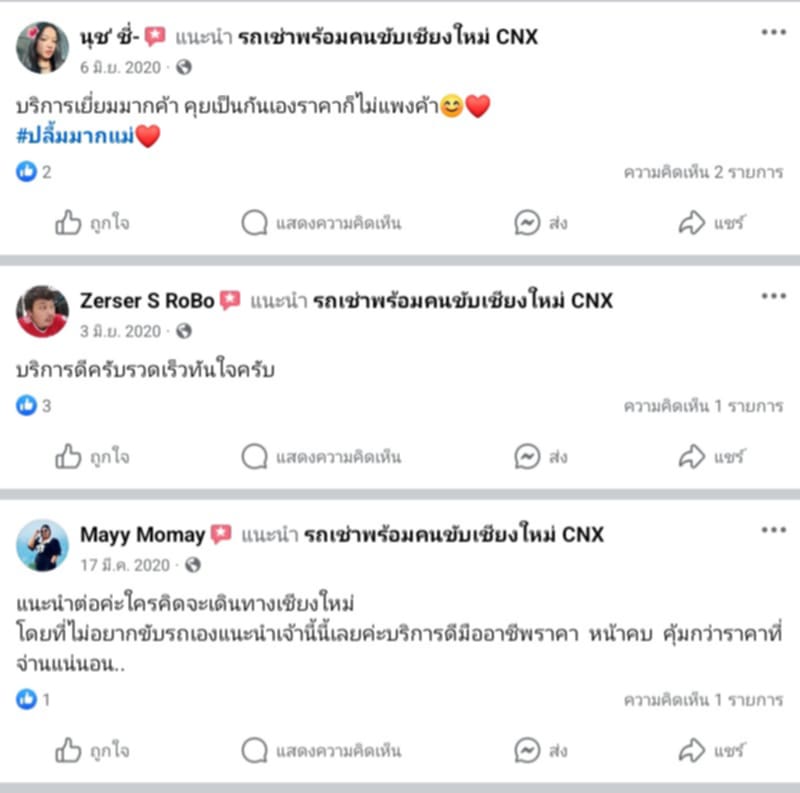Comment on Zerser S RoBo's review
The image size is (800, 793).
pos(321,457)
